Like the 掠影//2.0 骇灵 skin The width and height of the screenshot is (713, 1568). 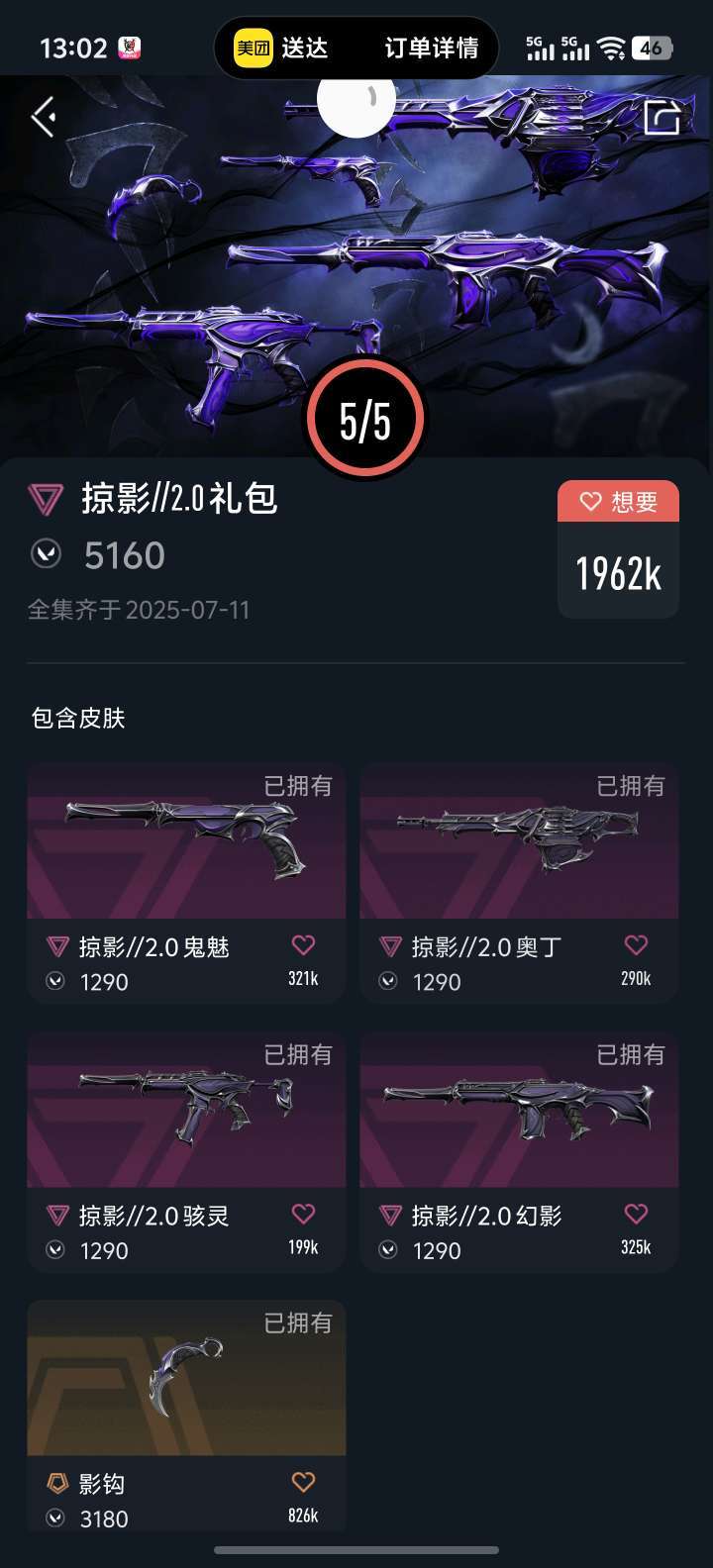[303, 1214]
